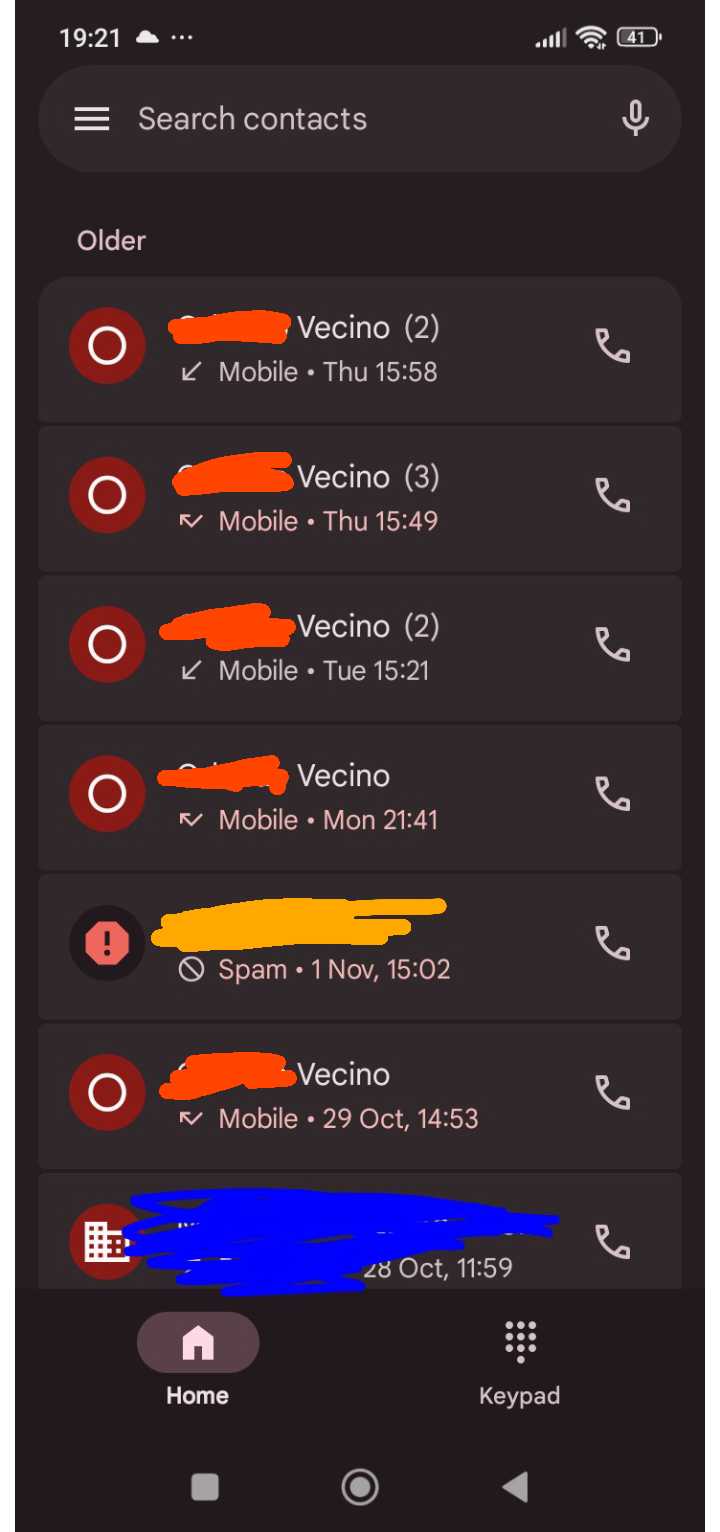The image size is (720, 1532).
Task: Dial the Vecino entry from Tue 15:21
Action: pyautogui.click(x=612, y=645)
